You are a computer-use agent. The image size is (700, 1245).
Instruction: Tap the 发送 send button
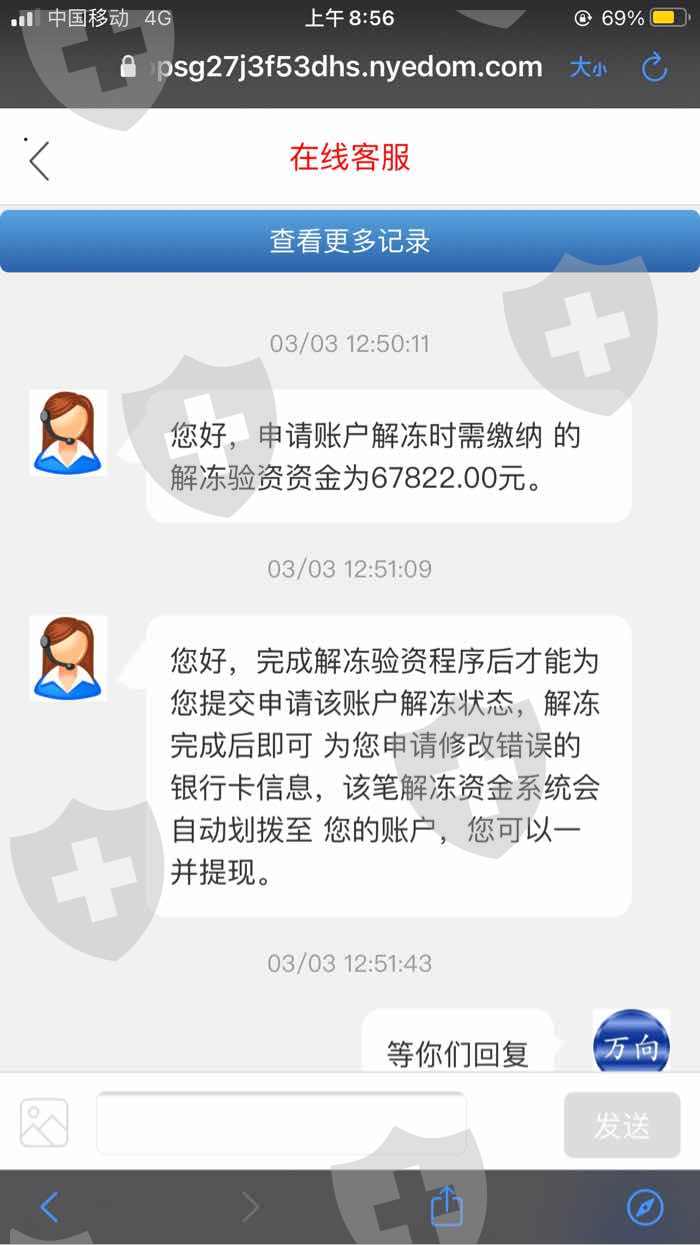coord(622,1125)
